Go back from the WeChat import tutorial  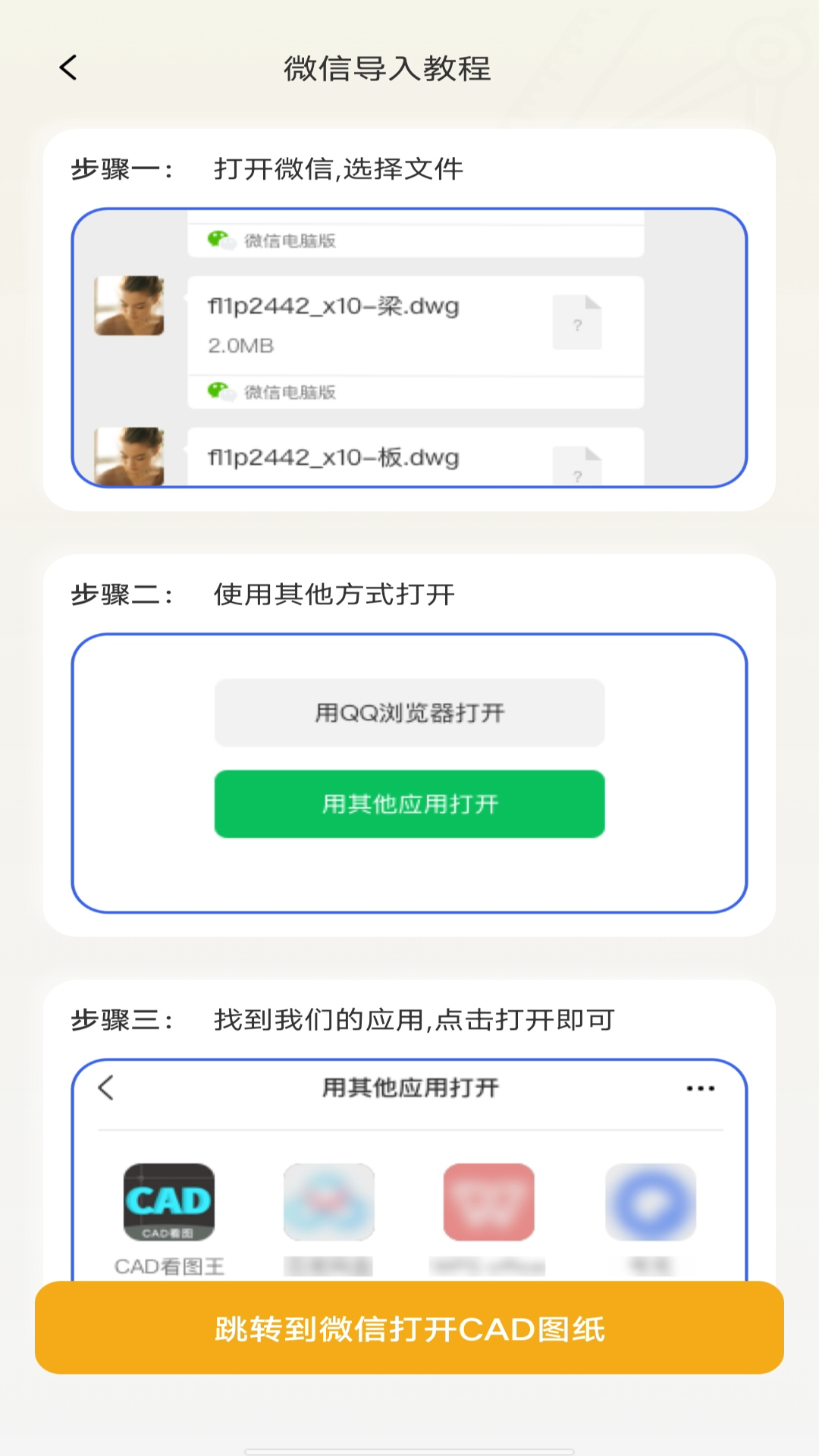[68, 68]
